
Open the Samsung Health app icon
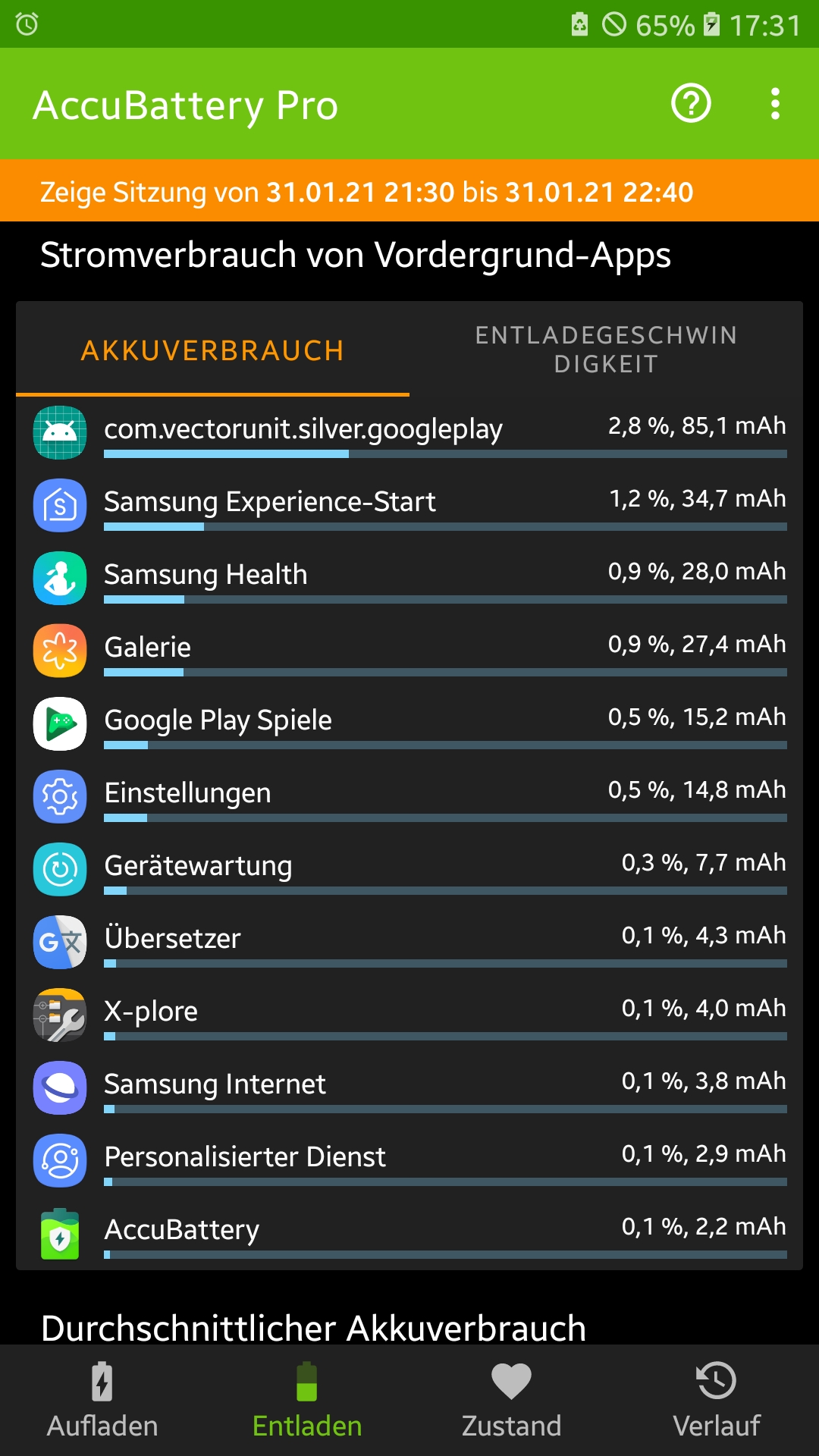(60, 579)
